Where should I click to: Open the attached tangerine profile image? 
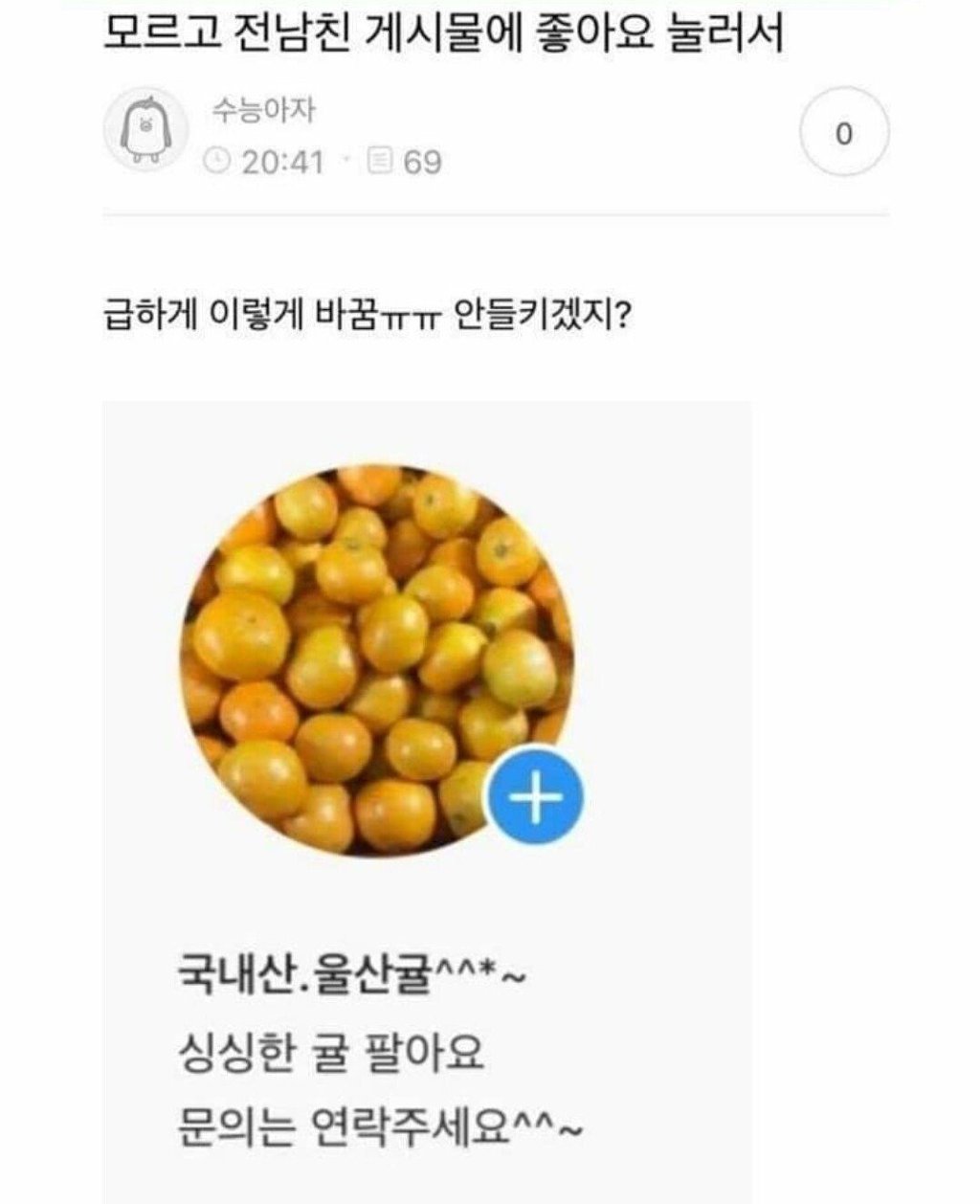[377, 660]
